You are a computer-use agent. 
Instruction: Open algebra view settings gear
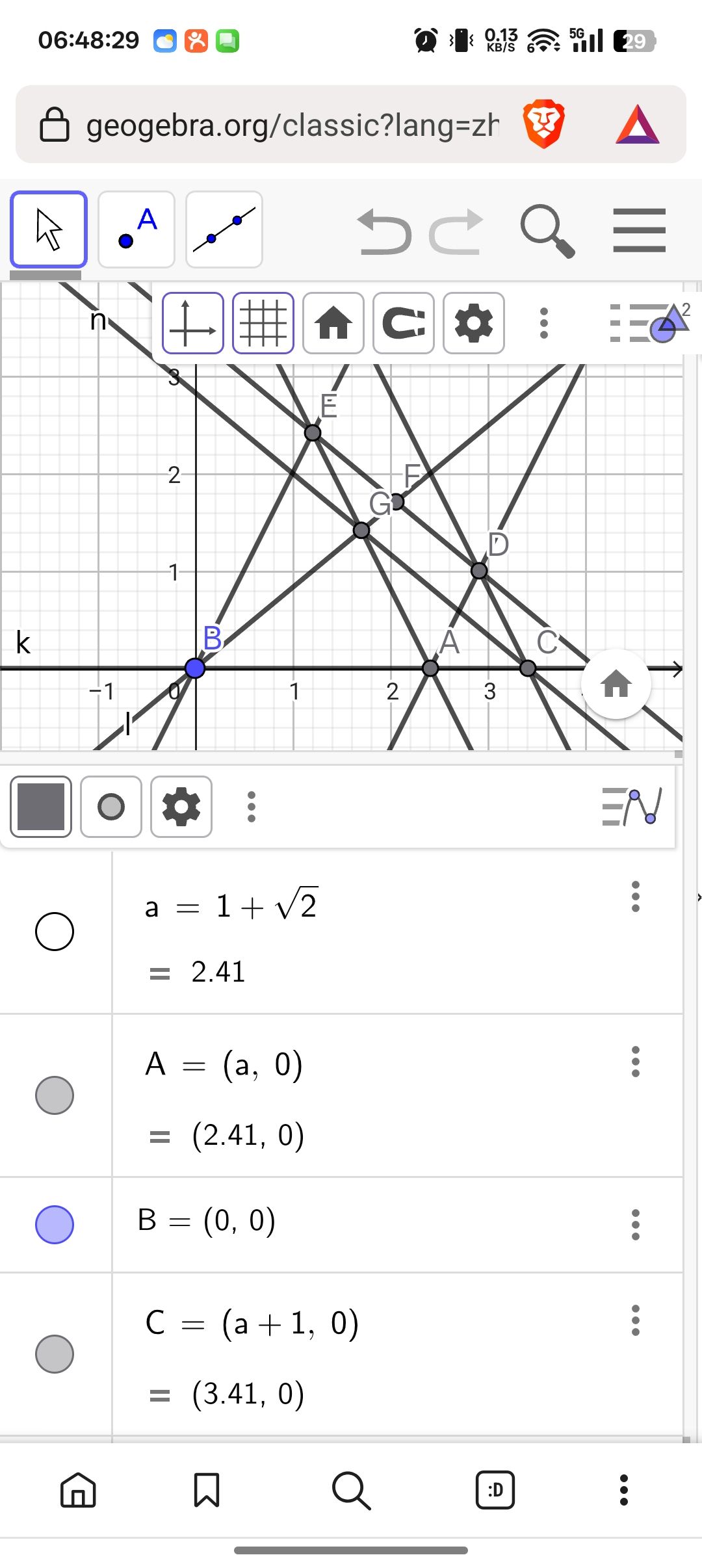(181, 807)
